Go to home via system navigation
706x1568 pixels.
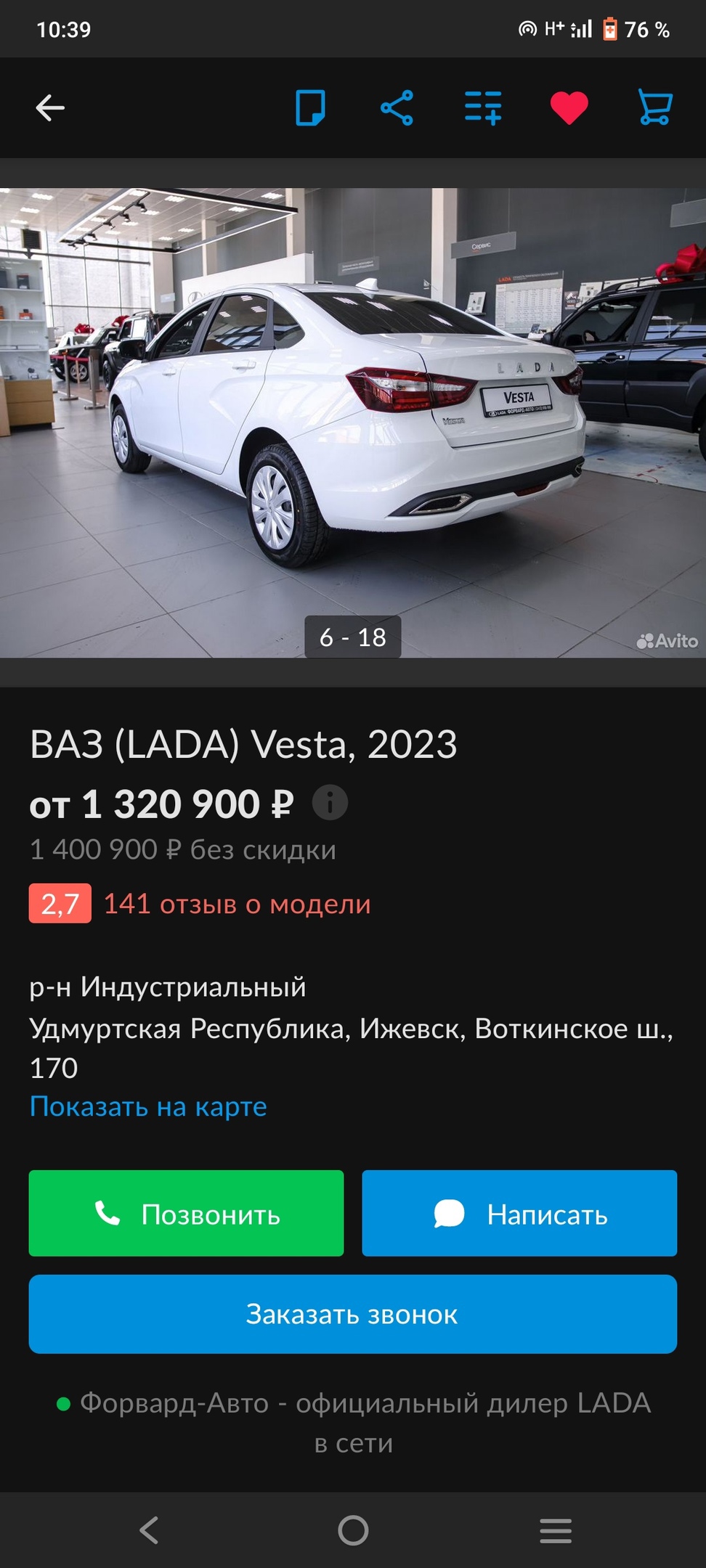tap(353, 1530)
